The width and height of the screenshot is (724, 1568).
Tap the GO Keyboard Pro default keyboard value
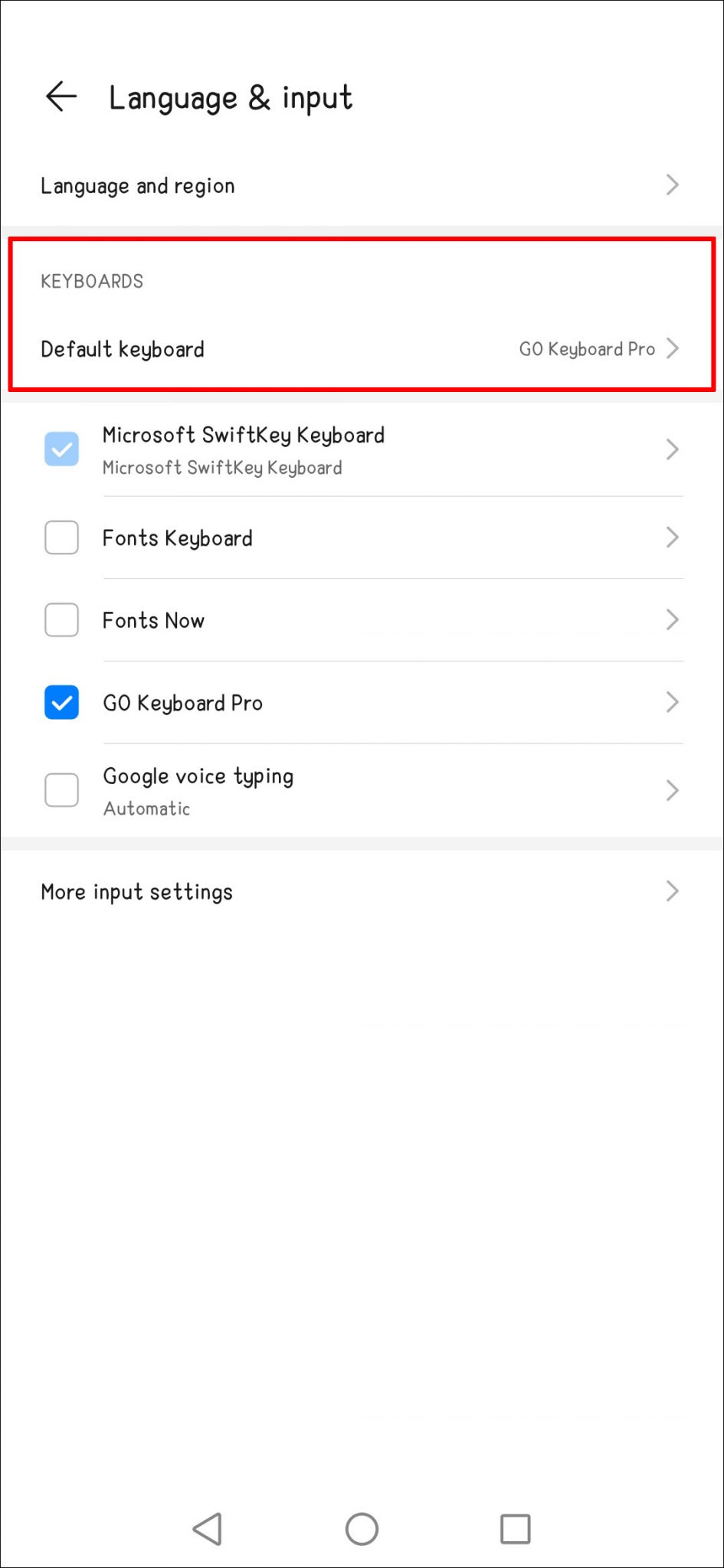[588, 349]
